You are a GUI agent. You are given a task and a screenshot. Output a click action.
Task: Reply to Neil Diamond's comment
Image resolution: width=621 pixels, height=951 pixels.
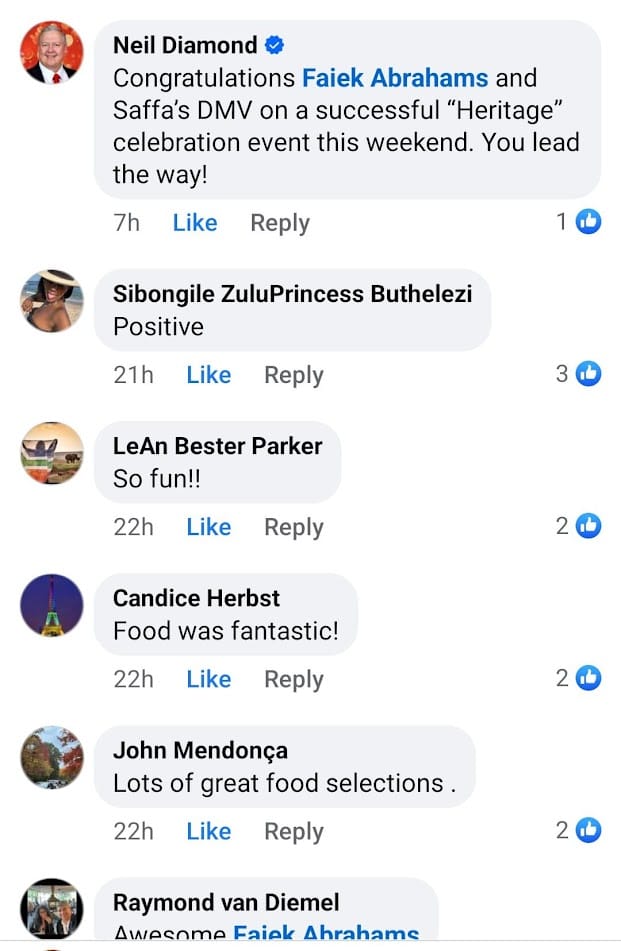[279, 223]
